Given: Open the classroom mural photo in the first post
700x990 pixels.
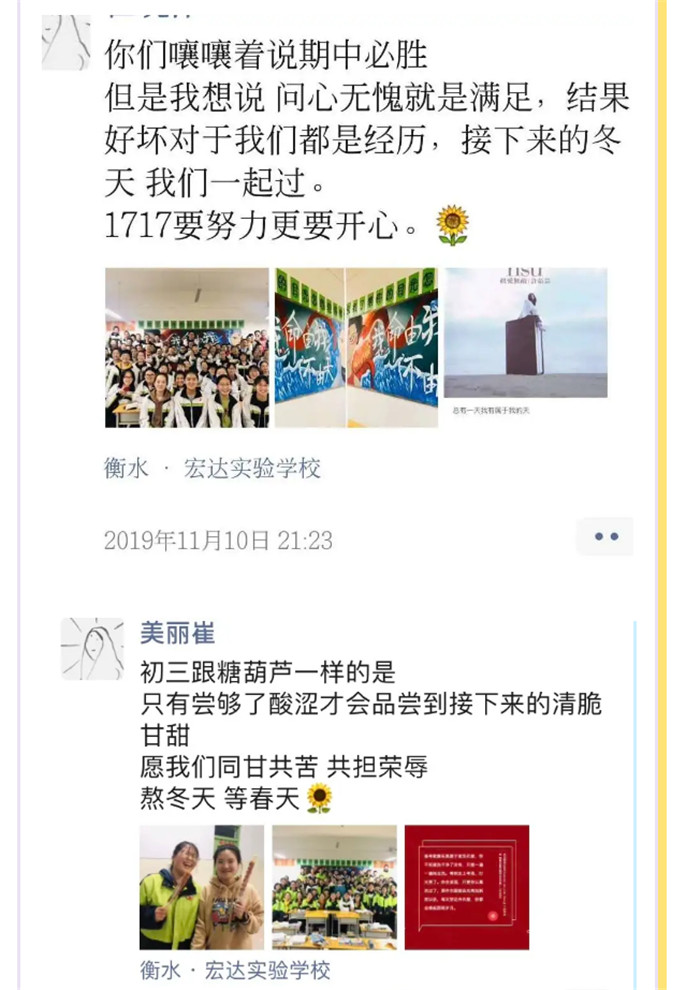Looking at the screenshot, I should (x=356, y=347).
